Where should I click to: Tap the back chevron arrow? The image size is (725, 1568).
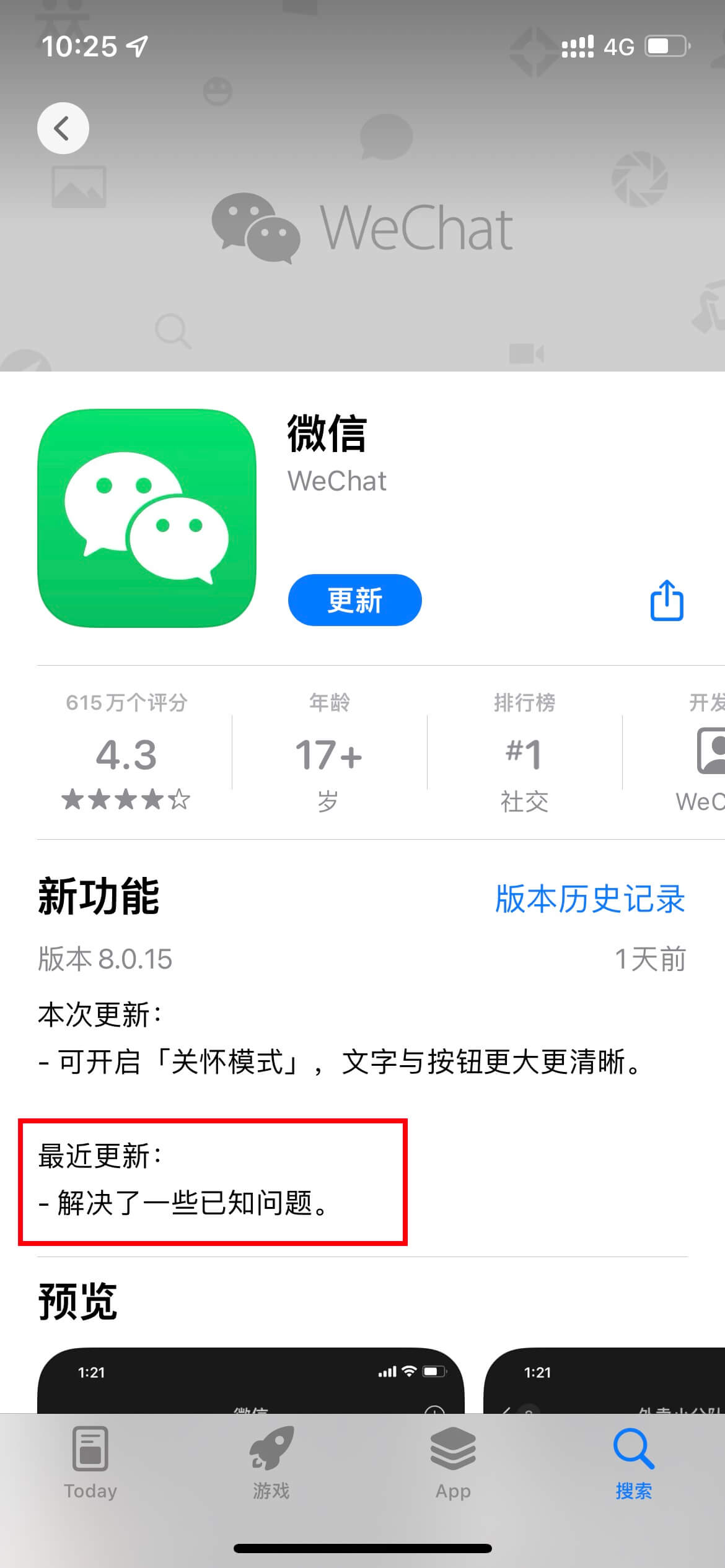pos(63,128)
